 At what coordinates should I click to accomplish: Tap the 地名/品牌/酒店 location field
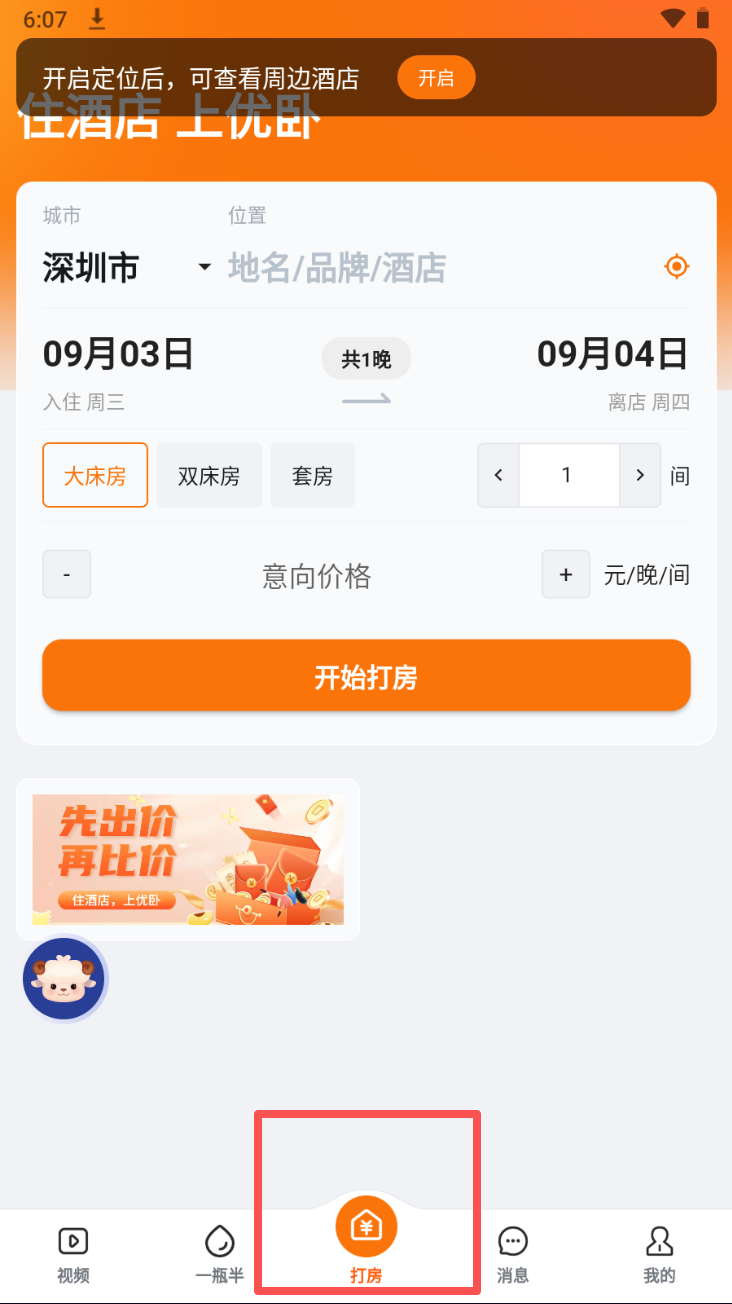coord(337,268)
